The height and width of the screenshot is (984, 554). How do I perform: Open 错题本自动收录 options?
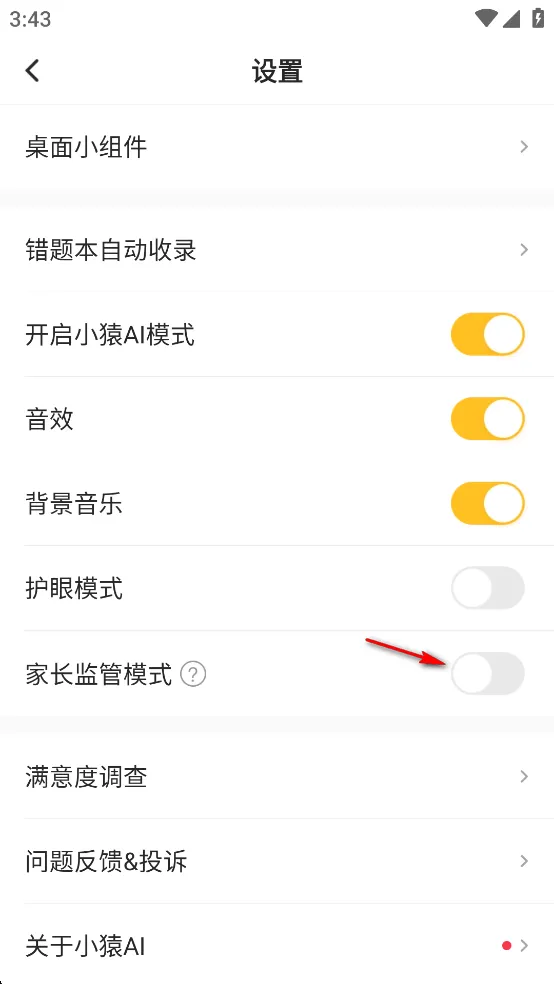(277, 250)
